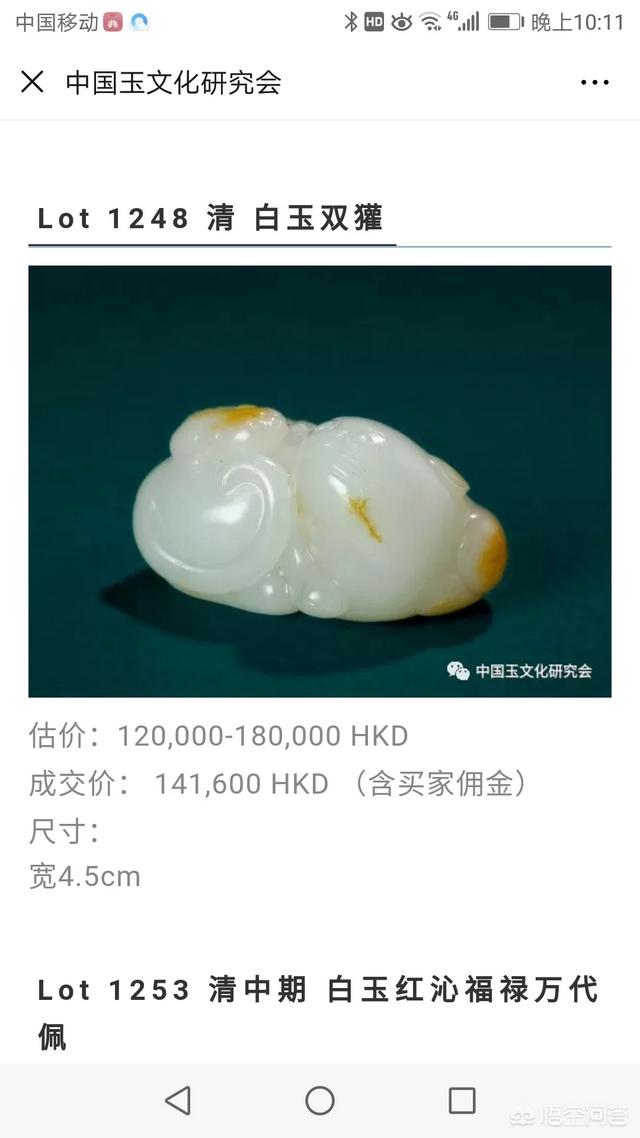This screenshot has height=1138, width=640.
Task: Go to the home screen
Action: [320, 1100]
